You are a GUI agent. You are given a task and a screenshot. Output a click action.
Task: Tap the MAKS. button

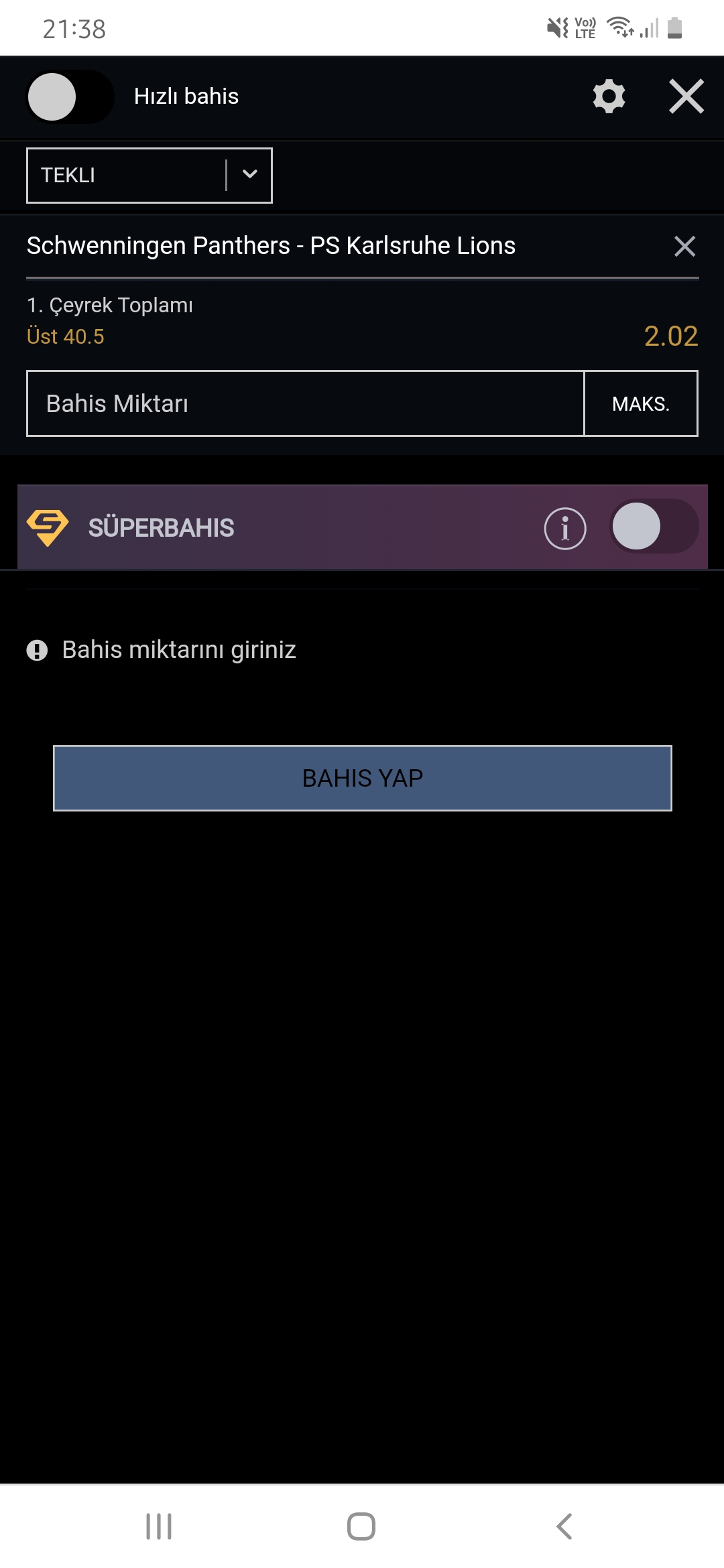pyautogui.click(x=641, y=403)
